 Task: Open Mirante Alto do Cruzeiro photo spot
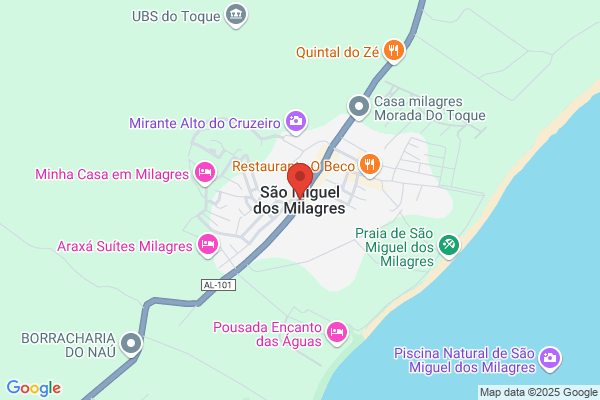pos(296,122)
